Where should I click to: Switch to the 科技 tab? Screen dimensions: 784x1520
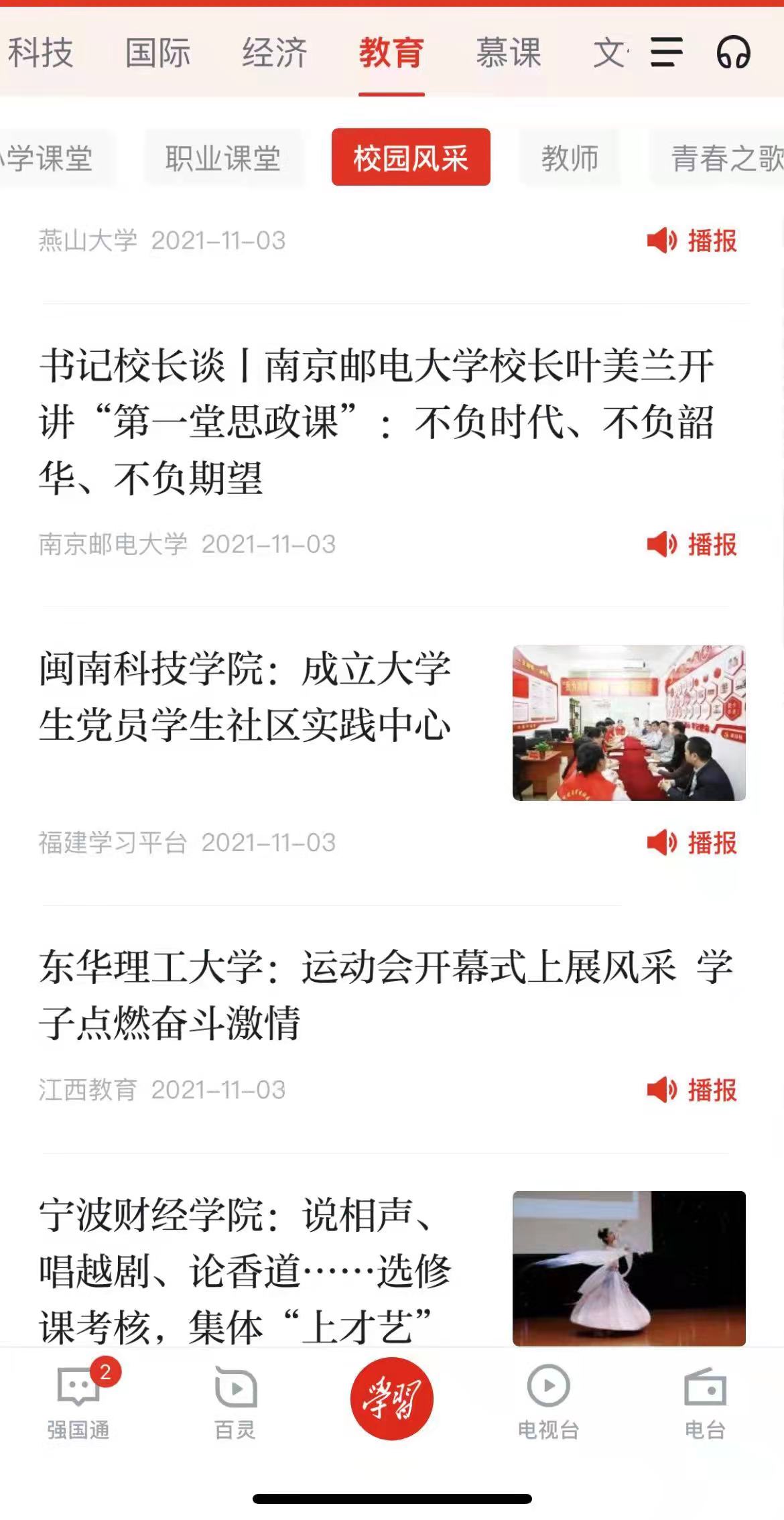click(x=40, y=52)
